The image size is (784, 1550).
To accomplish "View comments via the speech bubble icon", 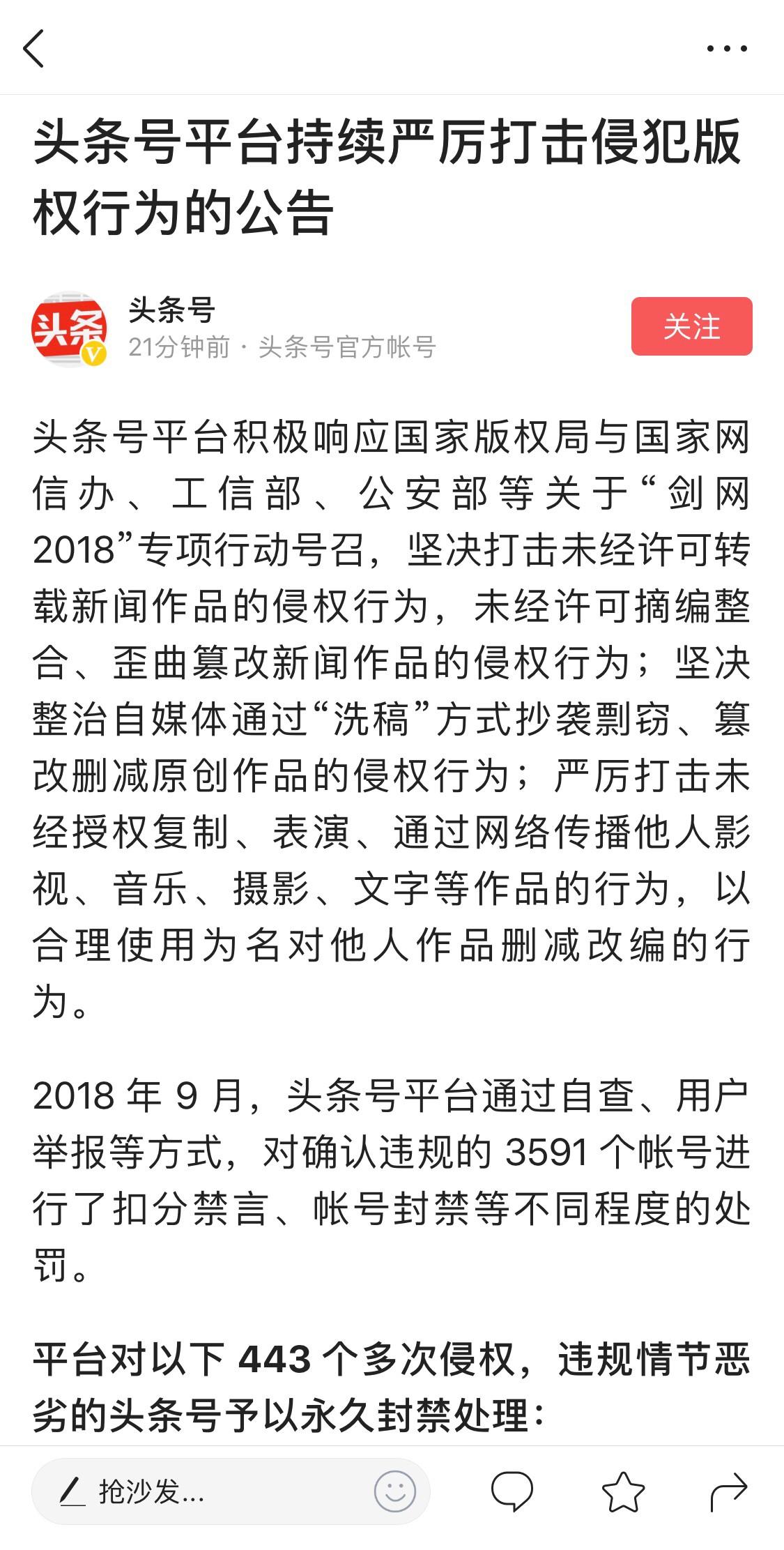I will [512, 1491].
